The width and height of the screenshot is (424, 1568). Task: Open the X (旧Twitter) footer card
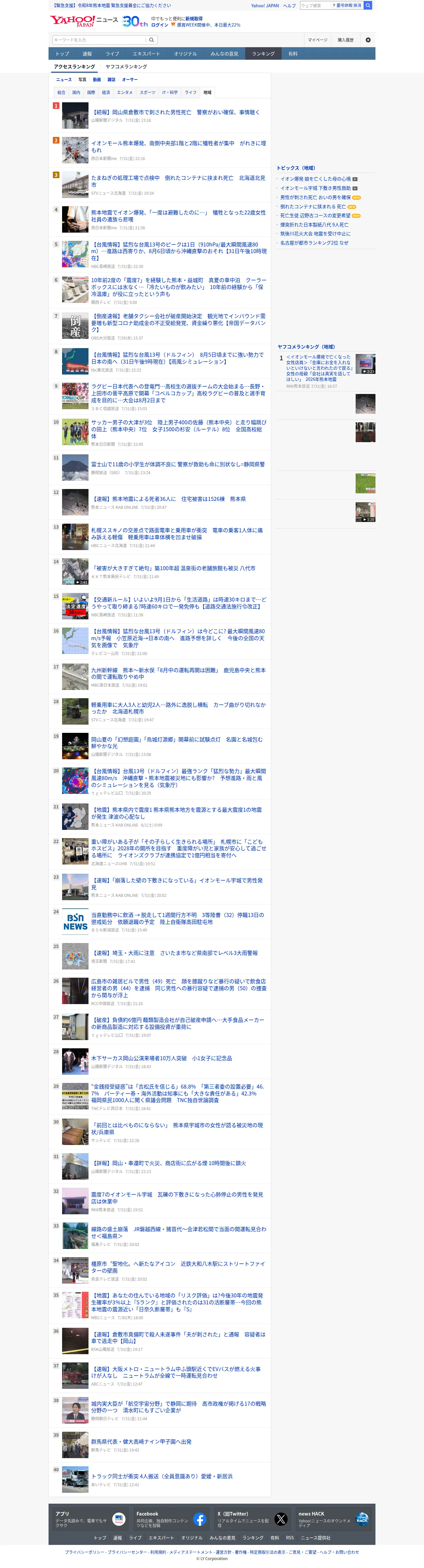click(252, 1519)
